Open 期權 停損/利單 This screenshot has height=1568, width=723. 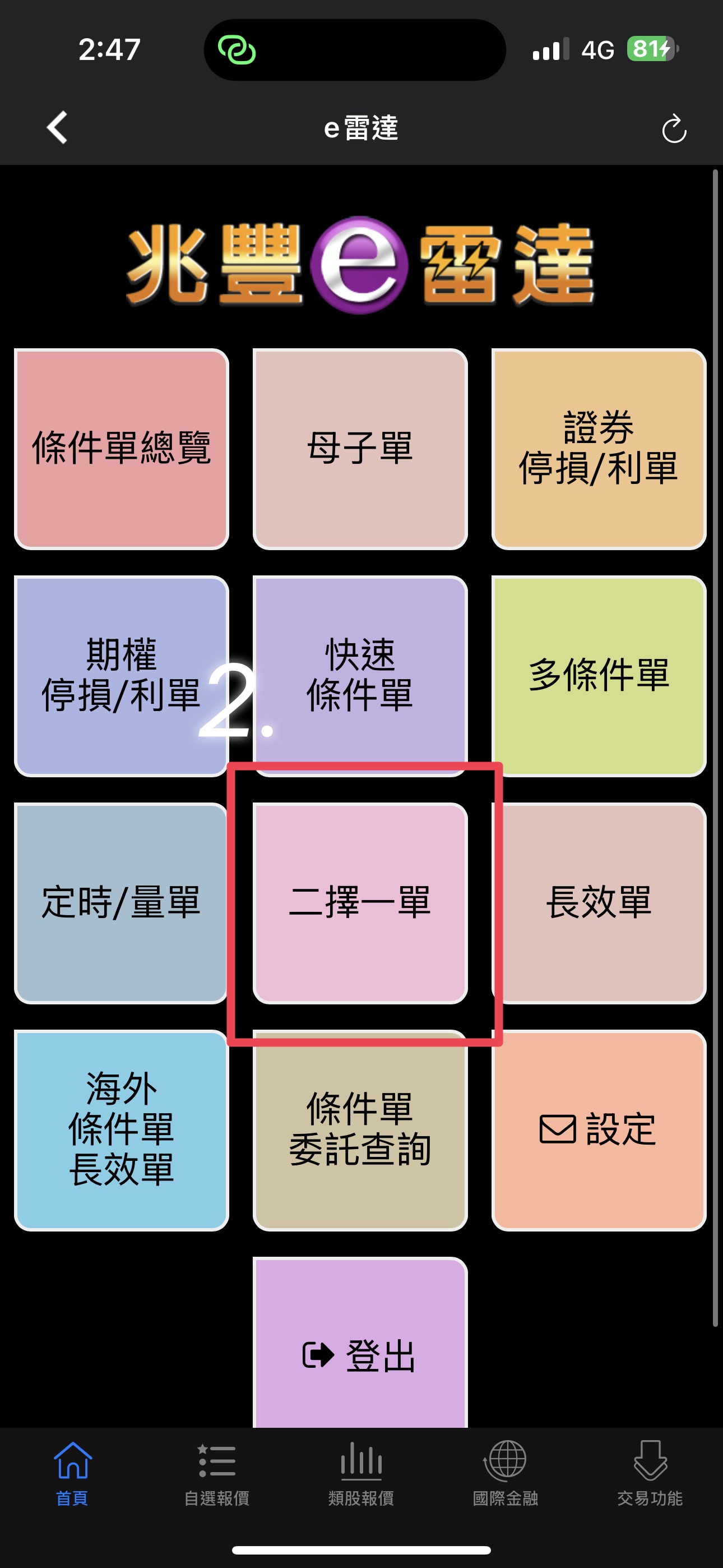122,676
